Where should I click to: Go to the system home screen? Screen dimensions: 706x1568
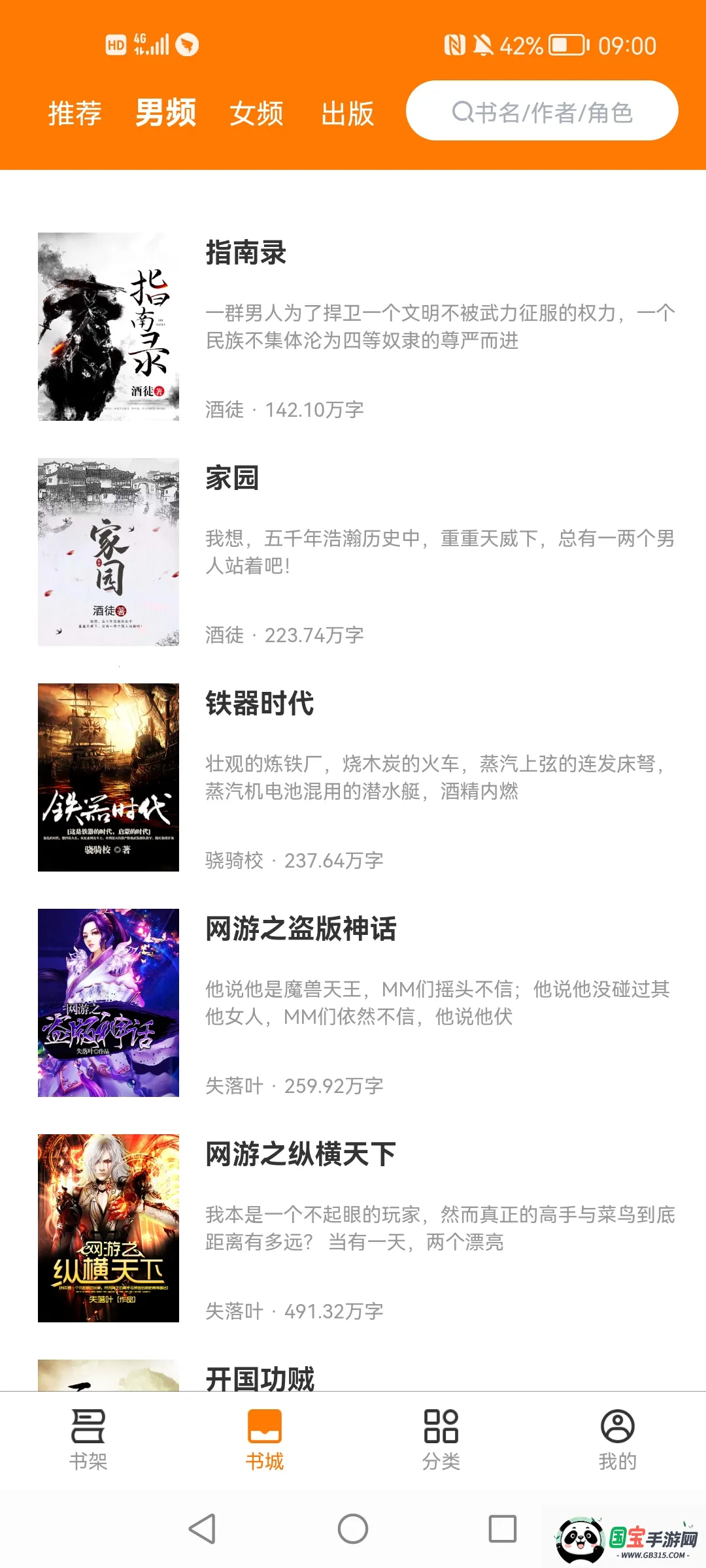353,1529
